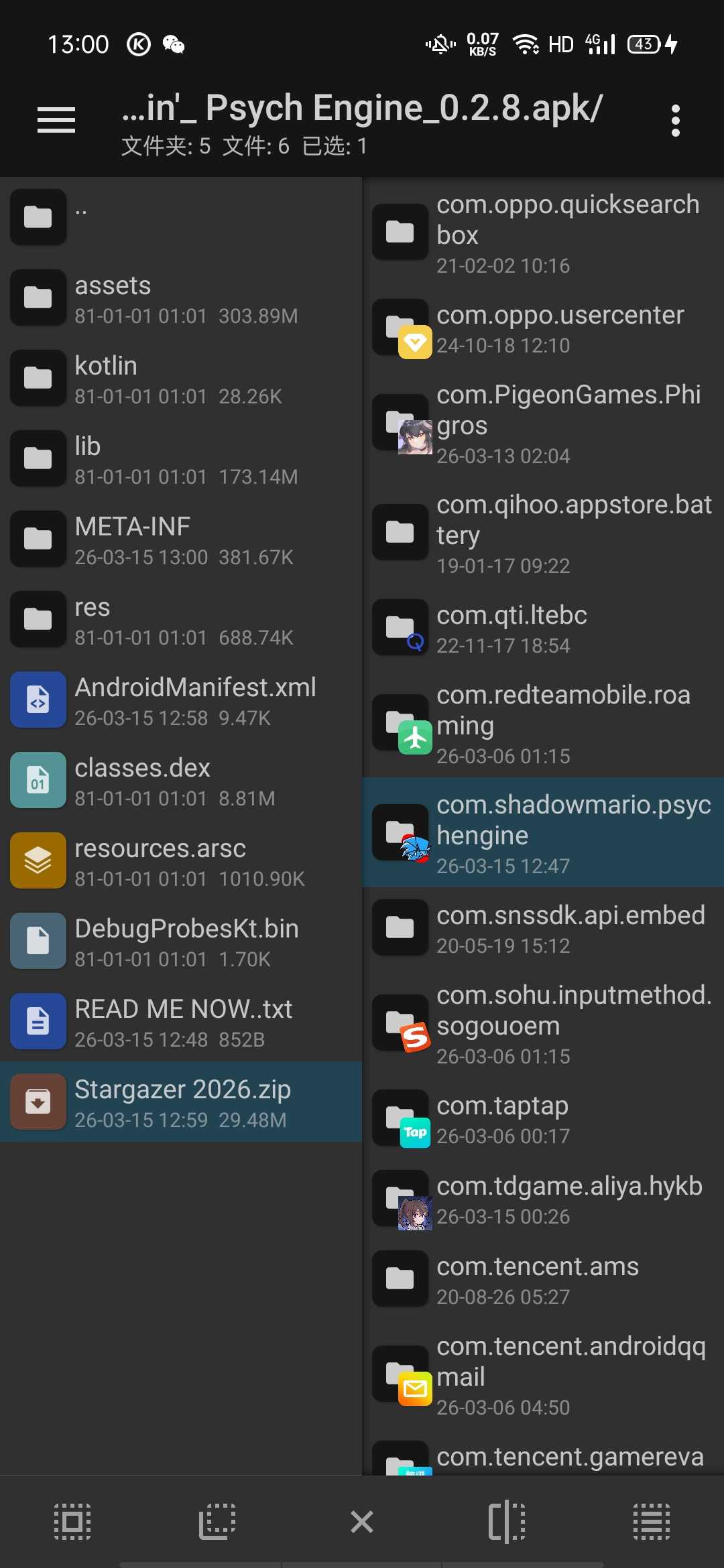Open the hamburger drawer menu
724x1568 pixels.
tap(56, 121)
